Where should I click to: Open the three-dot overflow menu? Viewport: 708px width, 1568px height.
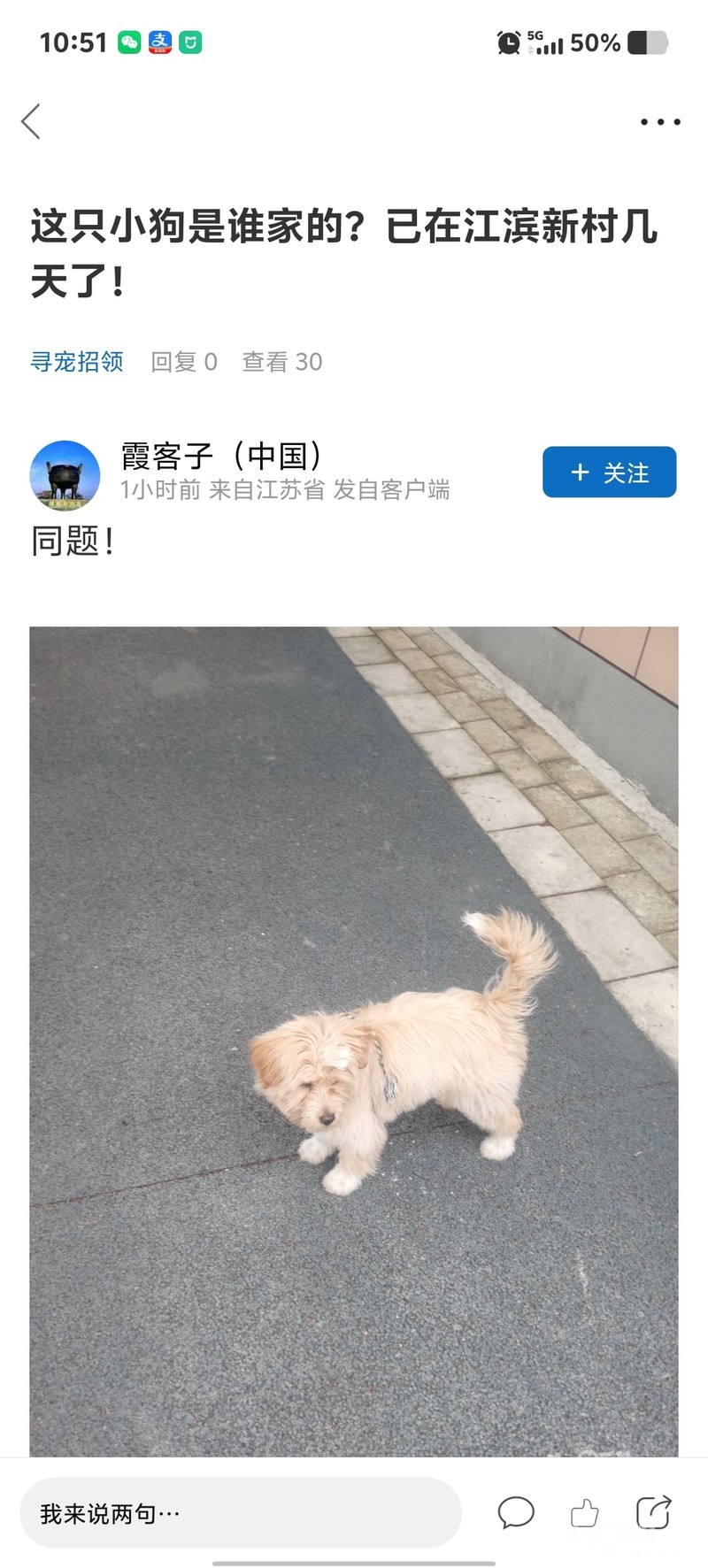click(x=660, y=122)
